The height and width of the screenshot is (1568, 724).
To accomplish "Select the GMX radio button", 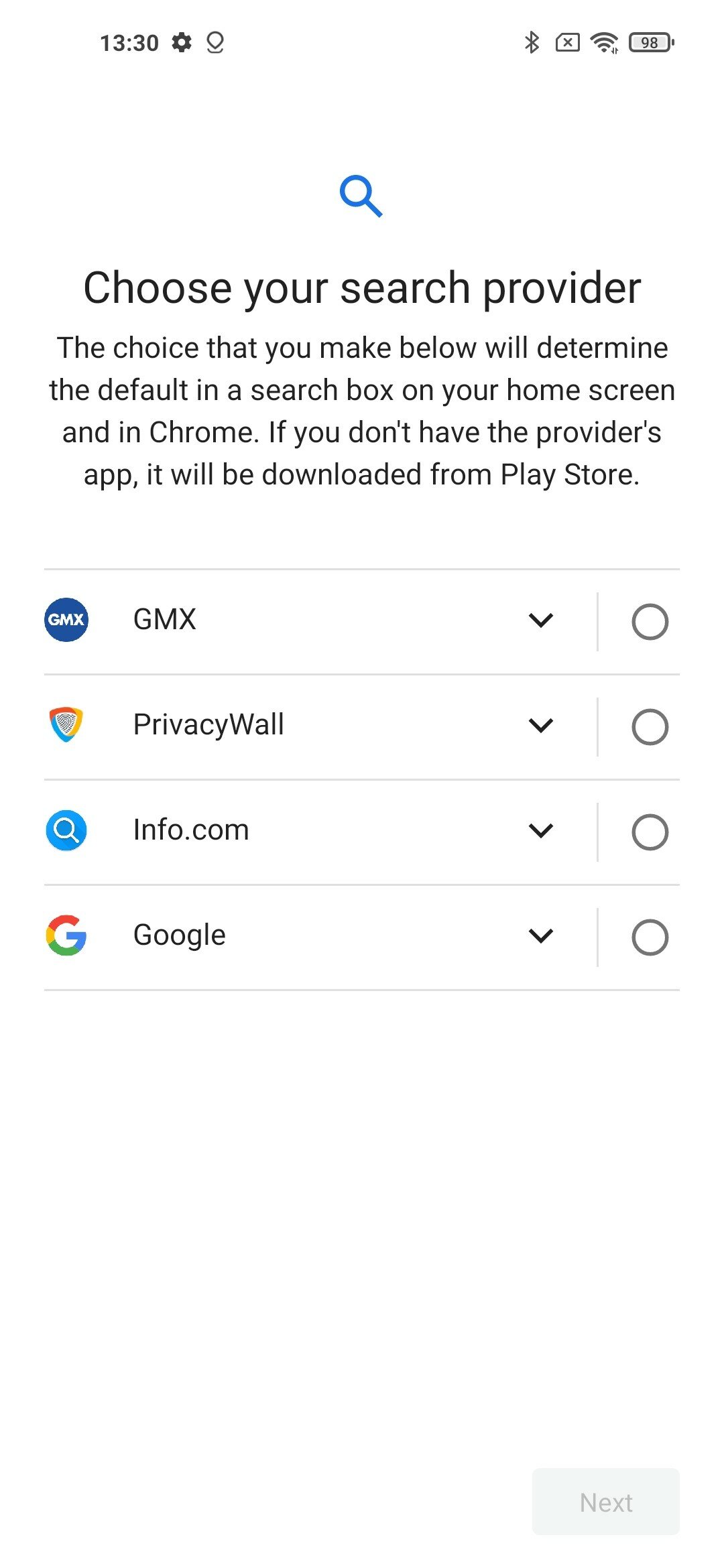I will click(x=650, y=622).
